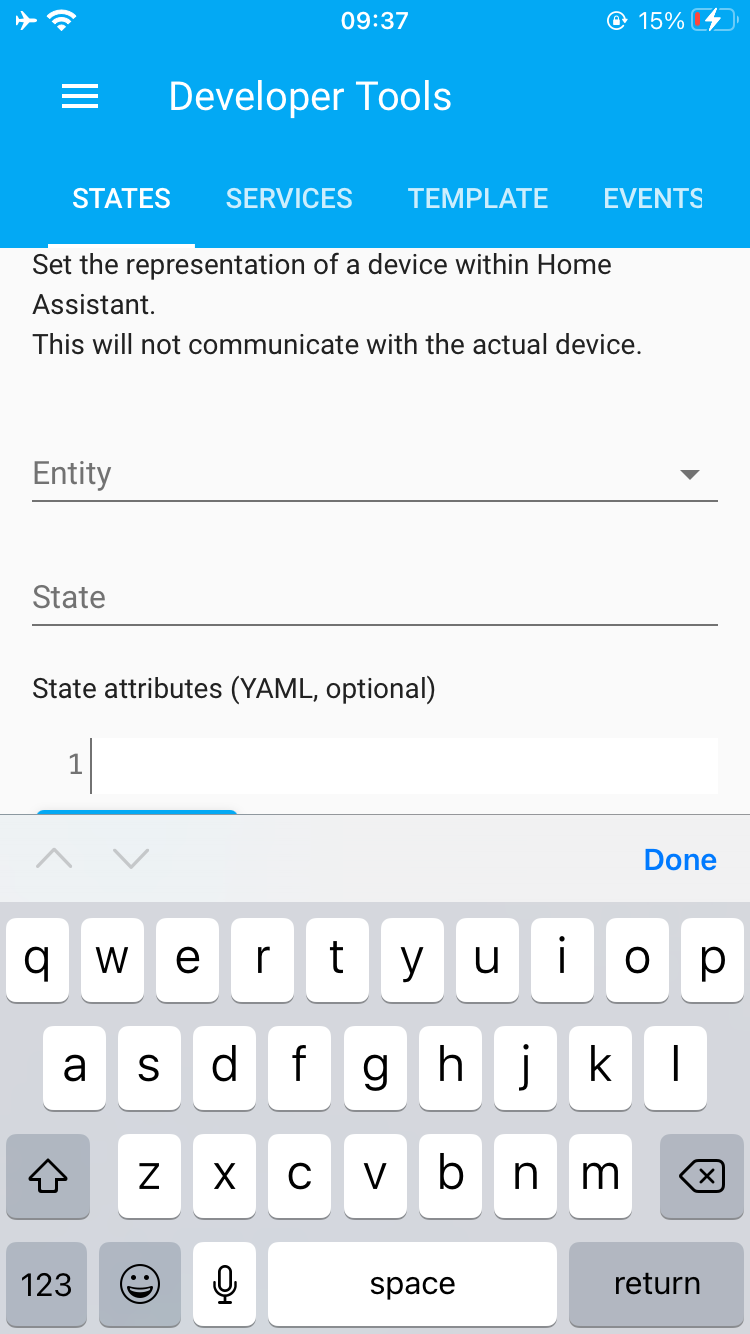Image resolution: width=750 pixels, height=1334 pixels.
Task: Open the TEMPLATE tab
Action: [478, 198]
